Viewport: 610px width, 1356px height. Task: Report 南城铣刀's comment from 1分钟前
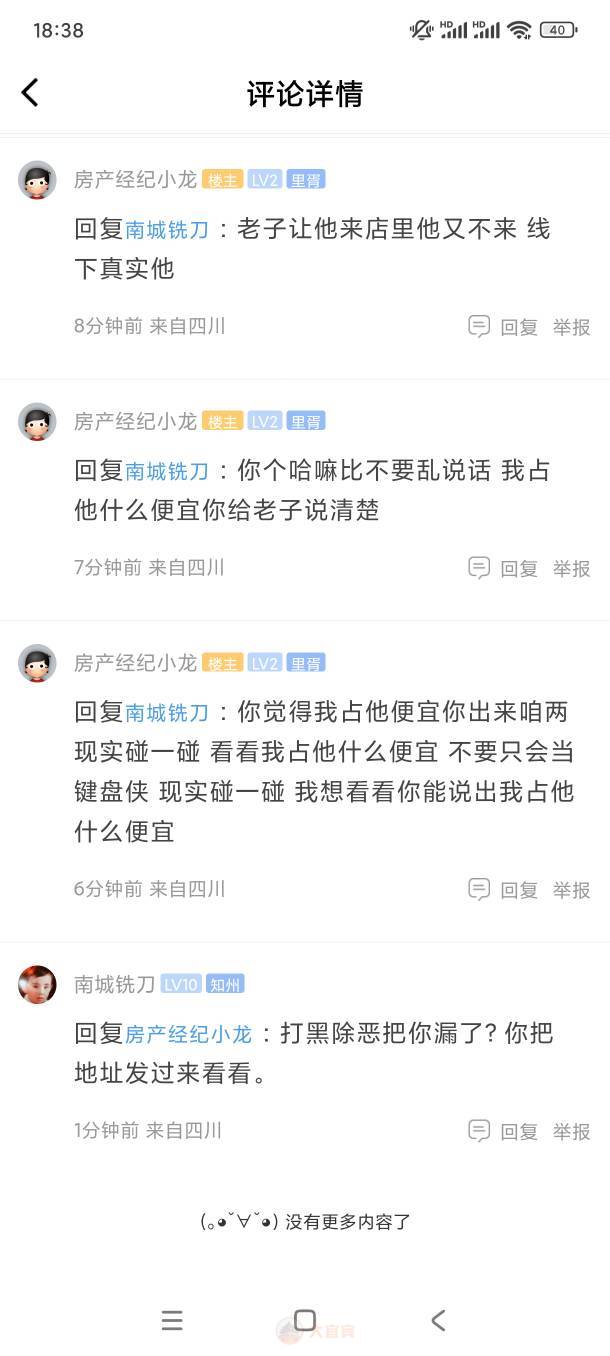[x=571, y=1131]
